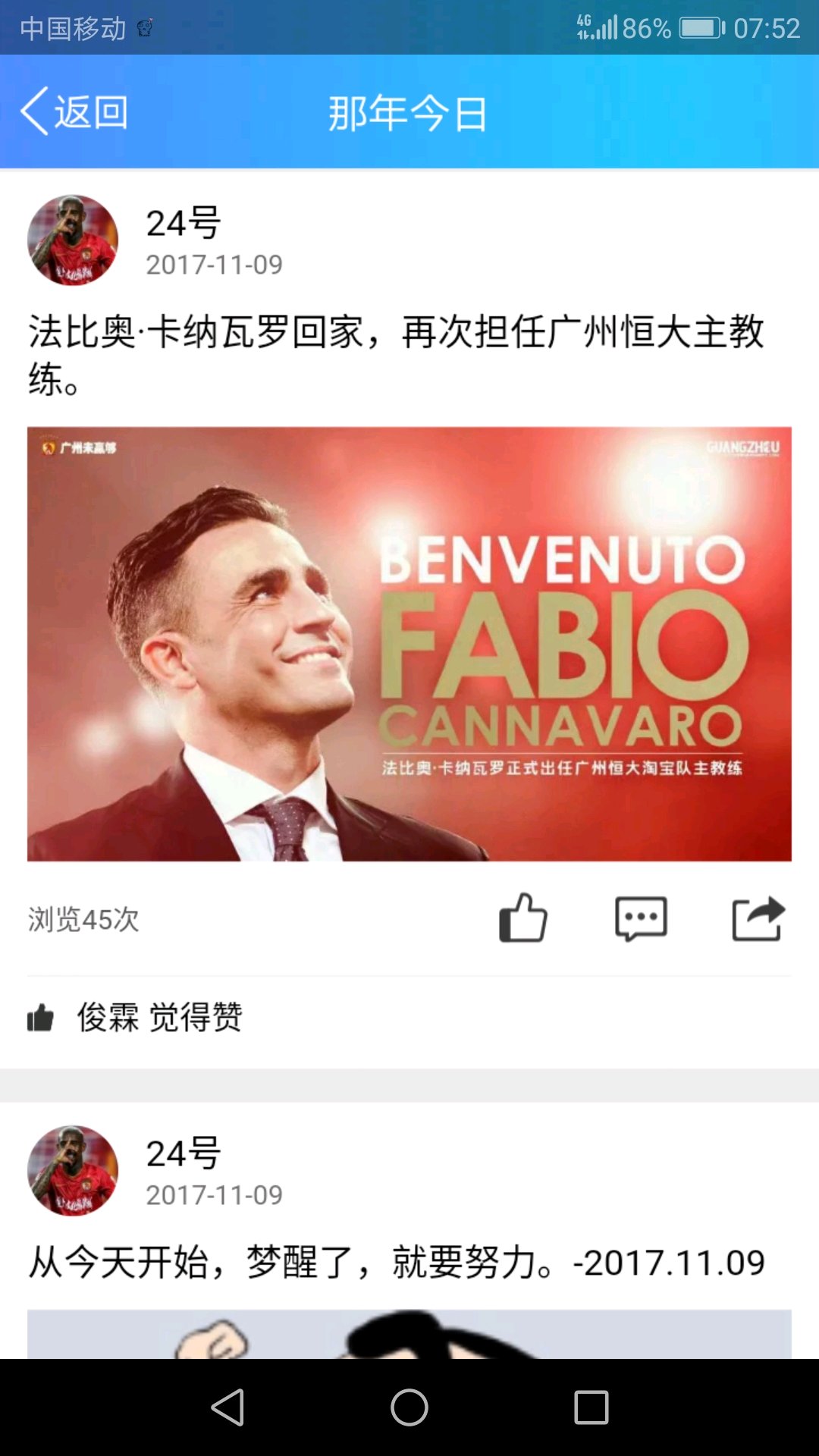
Task: Go back using the 返回 button
Action: pos(74,111)
